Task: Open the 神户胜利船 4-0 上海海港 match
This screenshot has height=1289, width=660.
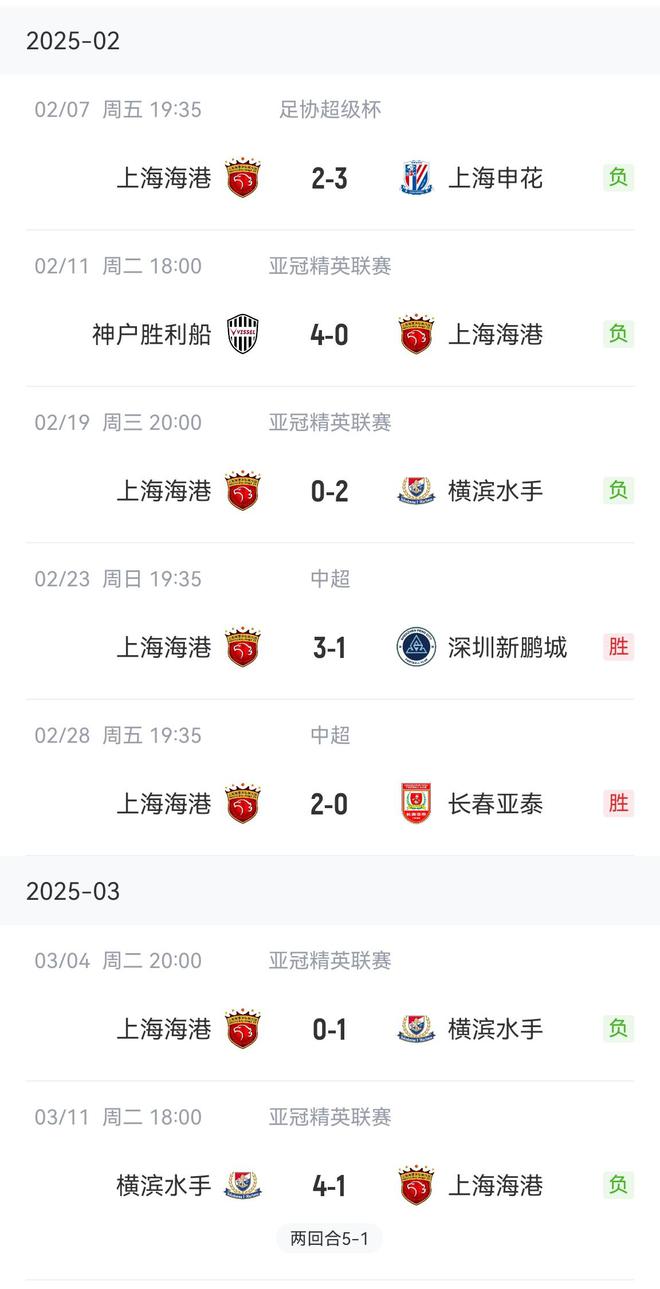Action: [329, 334]
